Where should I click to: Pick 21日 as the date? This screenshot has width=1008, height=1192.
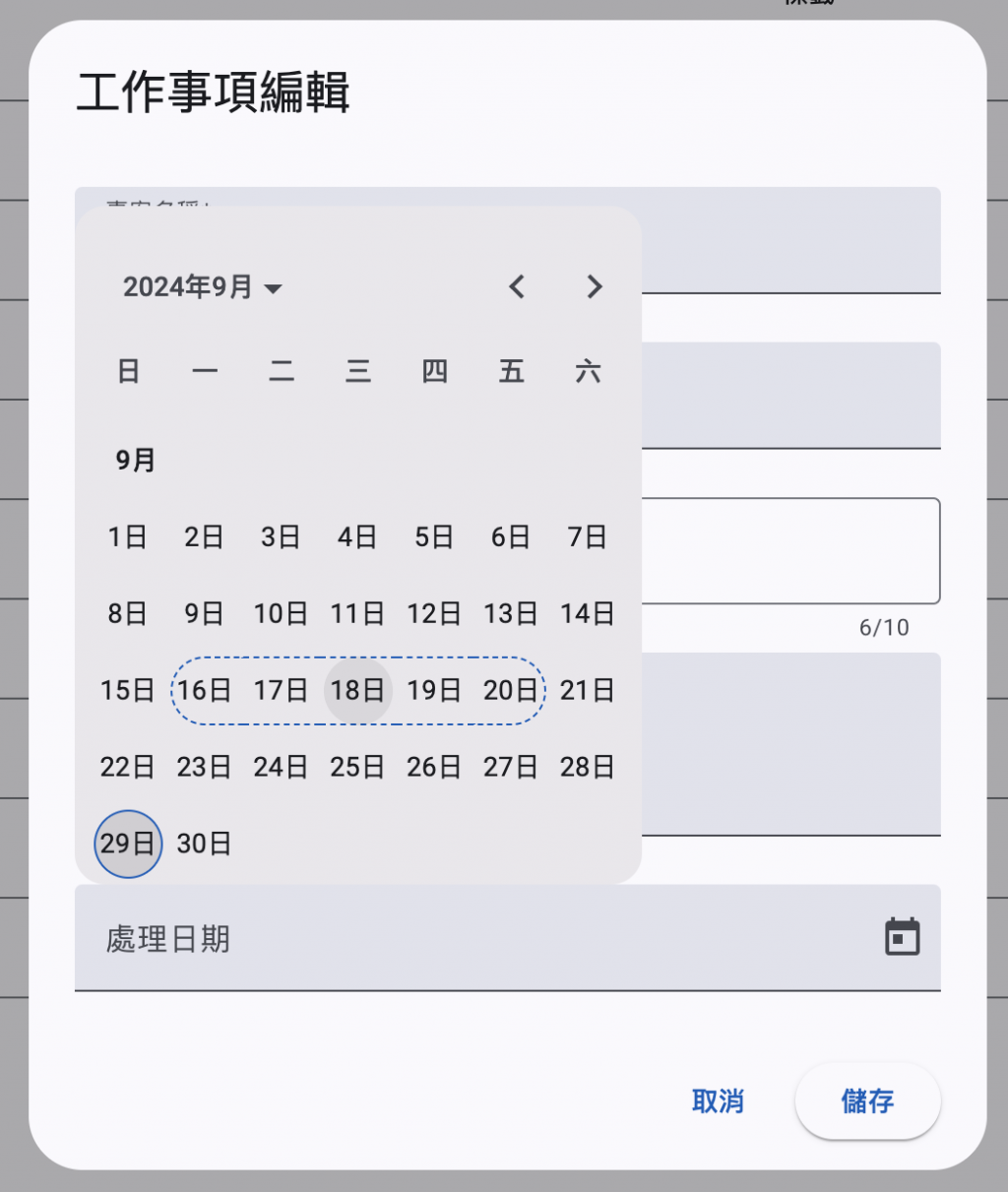coord(588,691)
